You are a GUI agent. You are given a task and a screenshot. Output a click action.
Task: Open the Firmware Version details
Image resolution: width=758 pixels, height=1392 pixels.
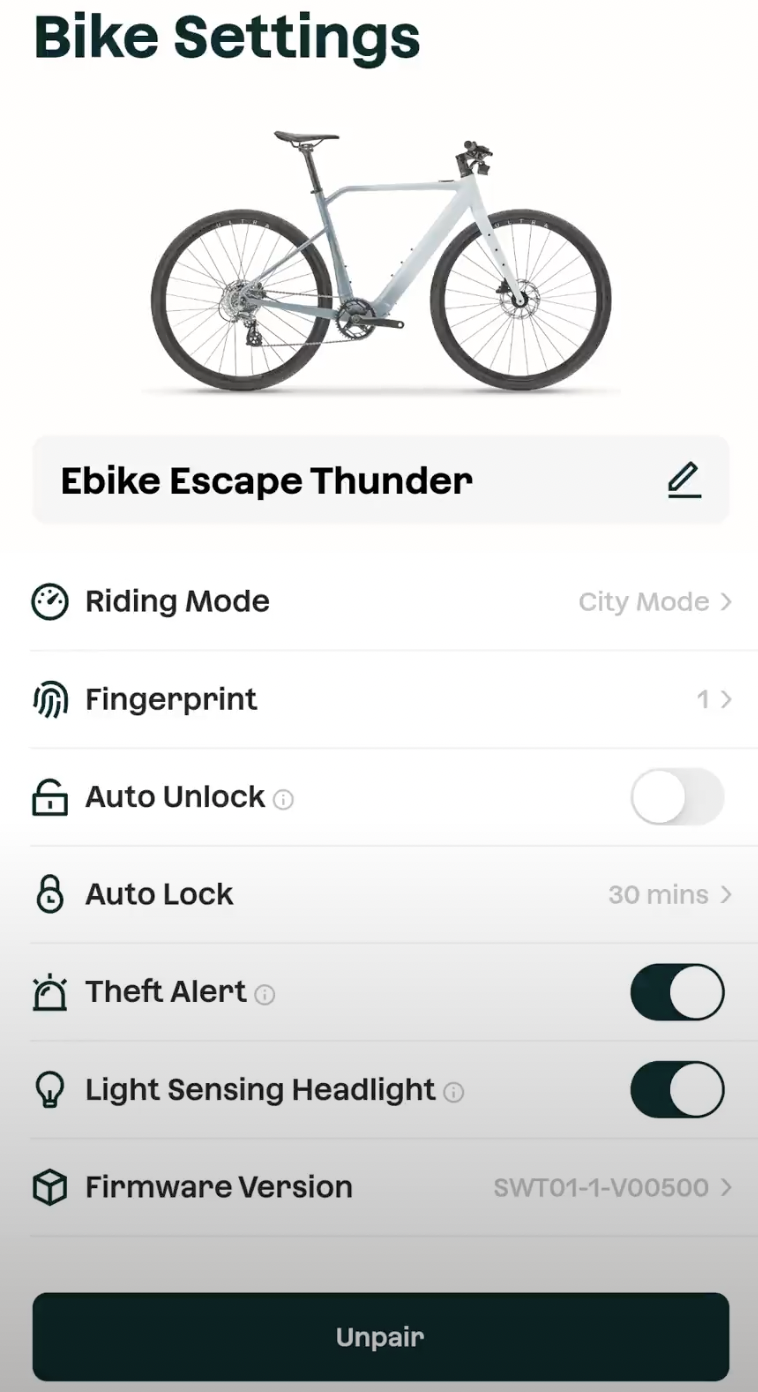tap(380, 1188)
